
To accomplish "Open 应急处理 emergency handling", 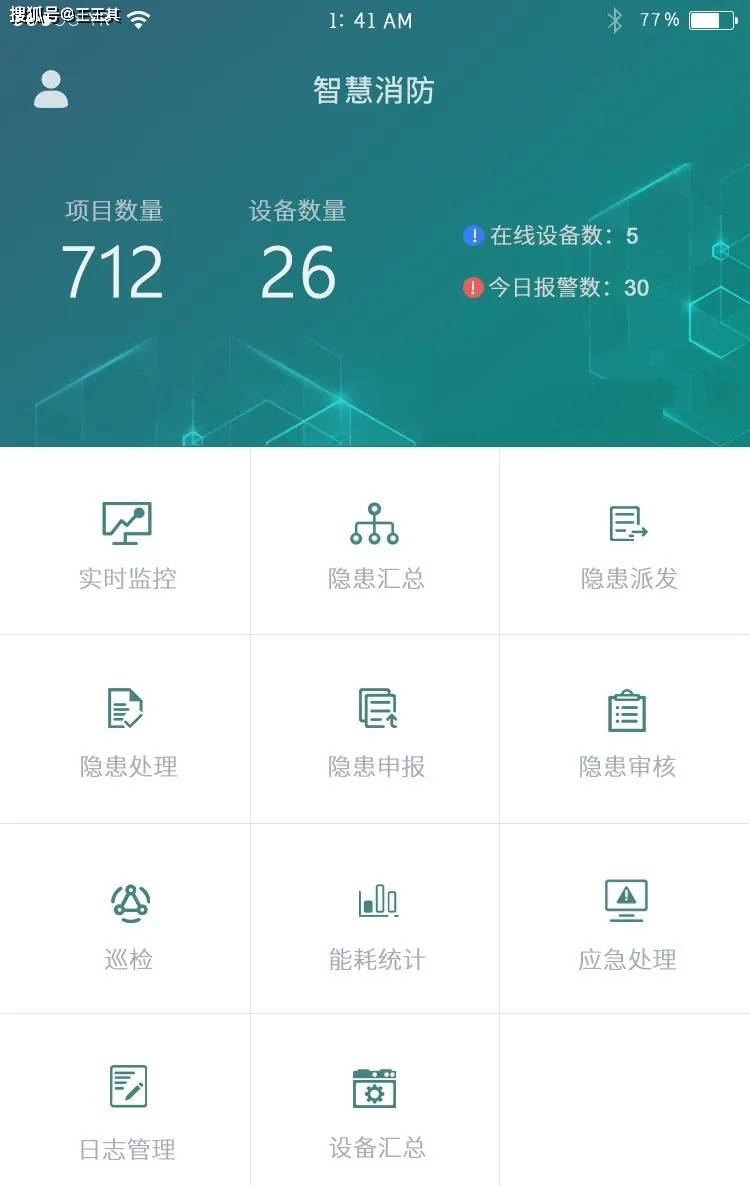I will click(x=627, y=920).
